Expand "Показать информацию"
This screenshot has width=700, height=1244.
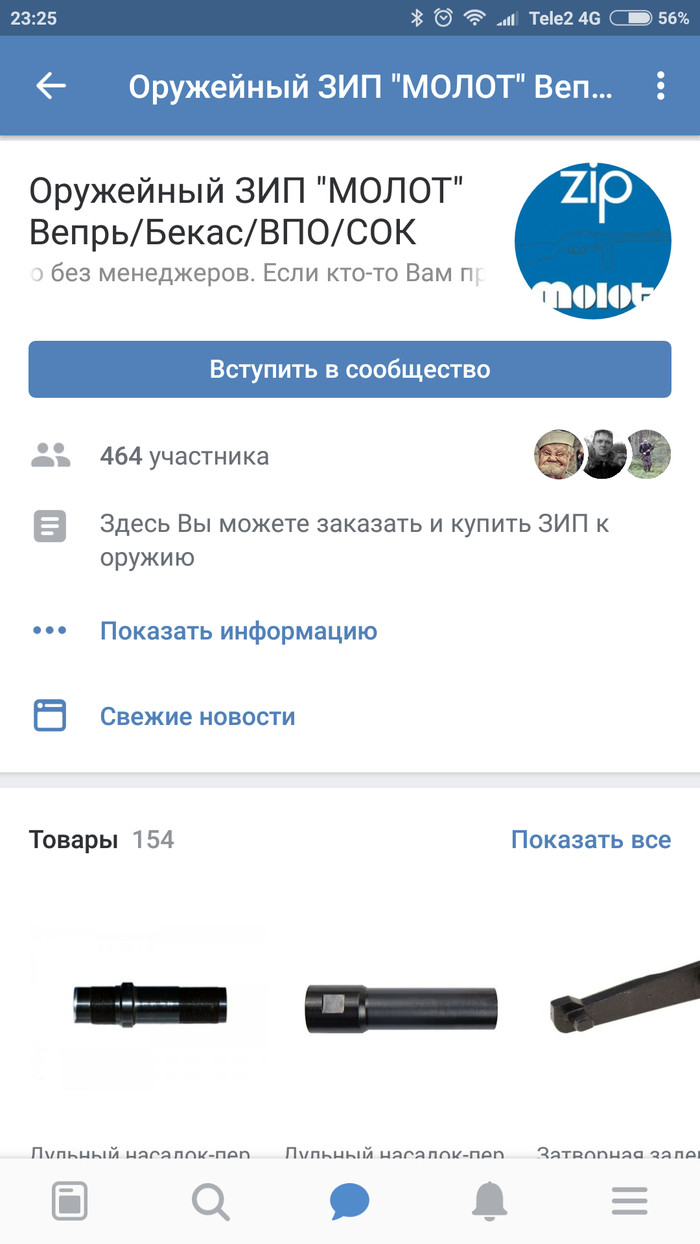[x=238, y=631]
